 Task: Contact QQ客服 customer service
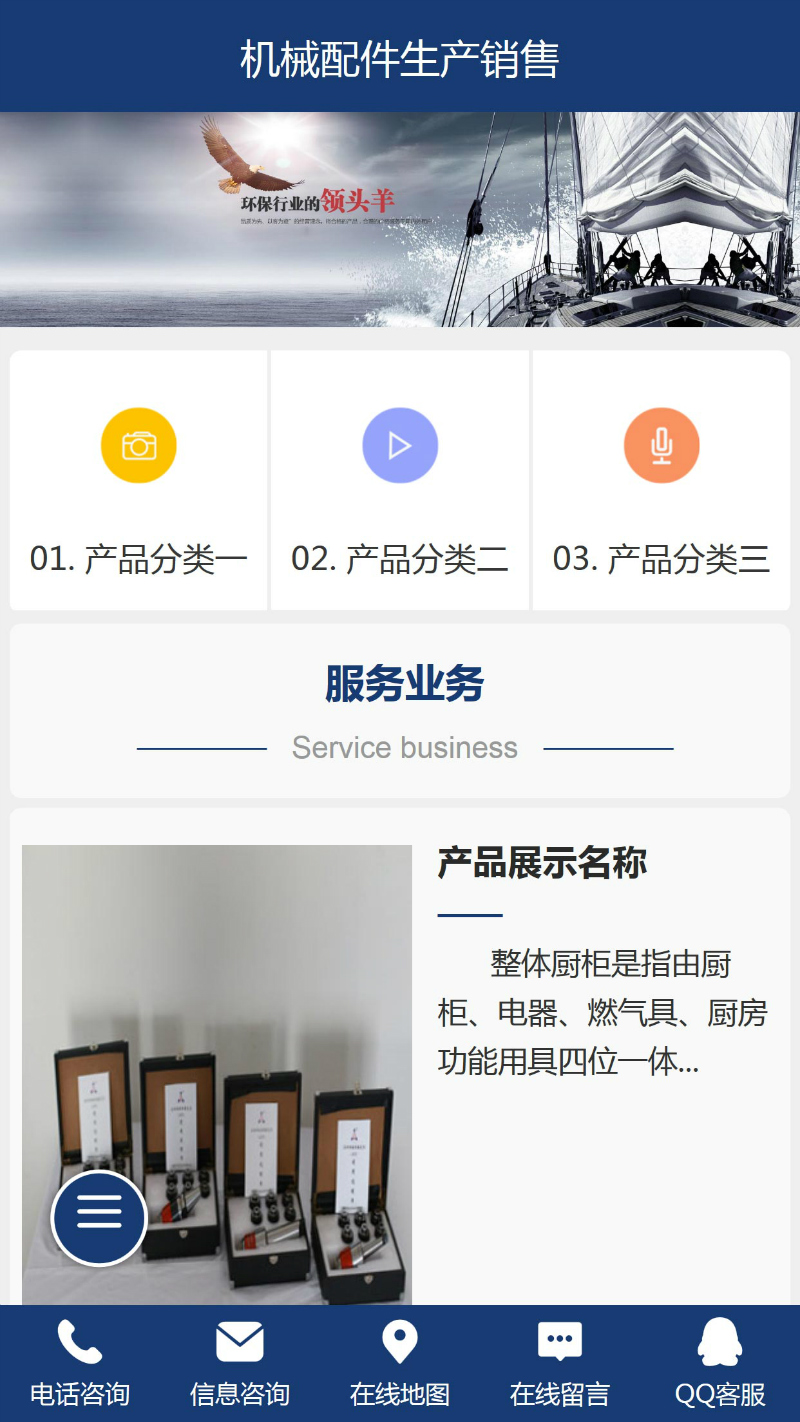tap(720, 1362)
